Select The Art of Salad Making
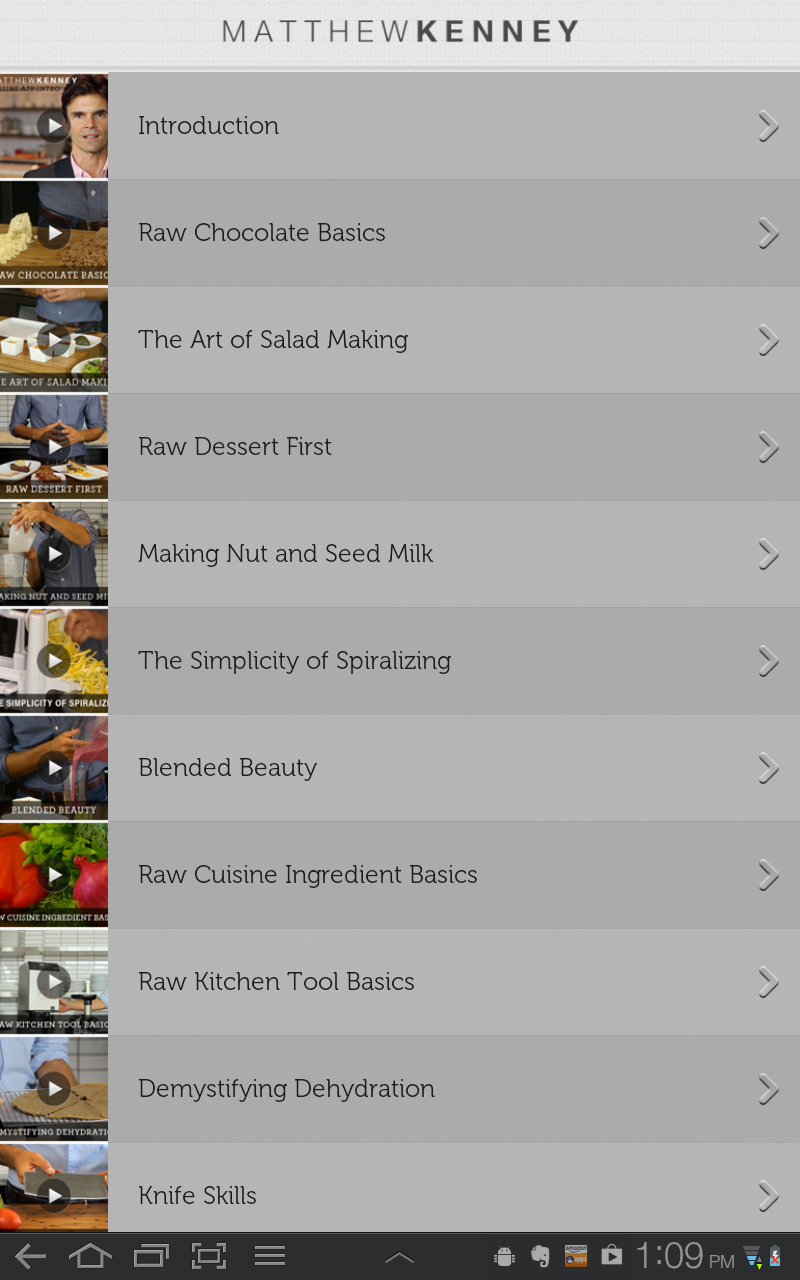Screen dimensions: 800x1280 click(400, 340)
